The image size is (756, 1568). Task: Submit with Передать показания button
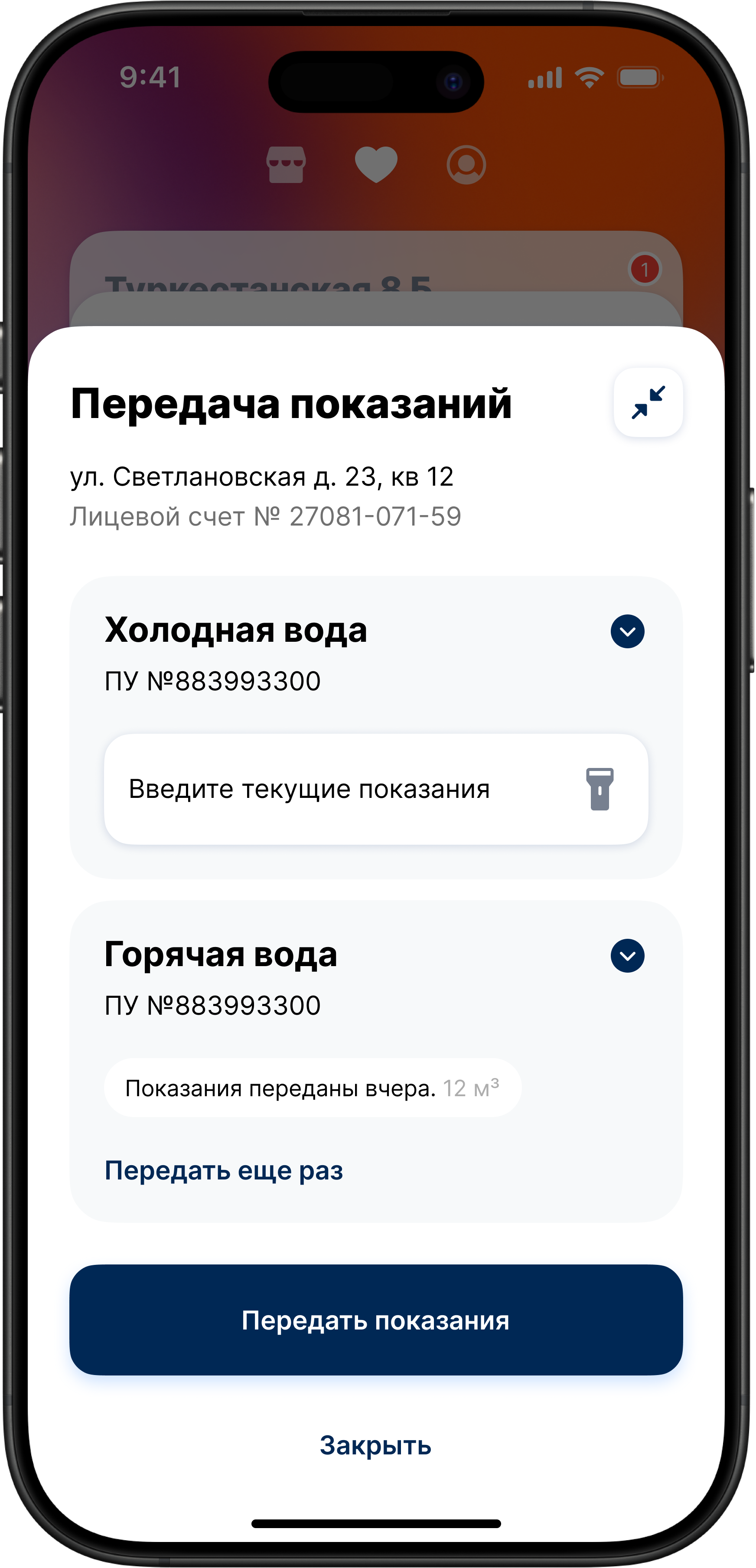[376, 1320]
